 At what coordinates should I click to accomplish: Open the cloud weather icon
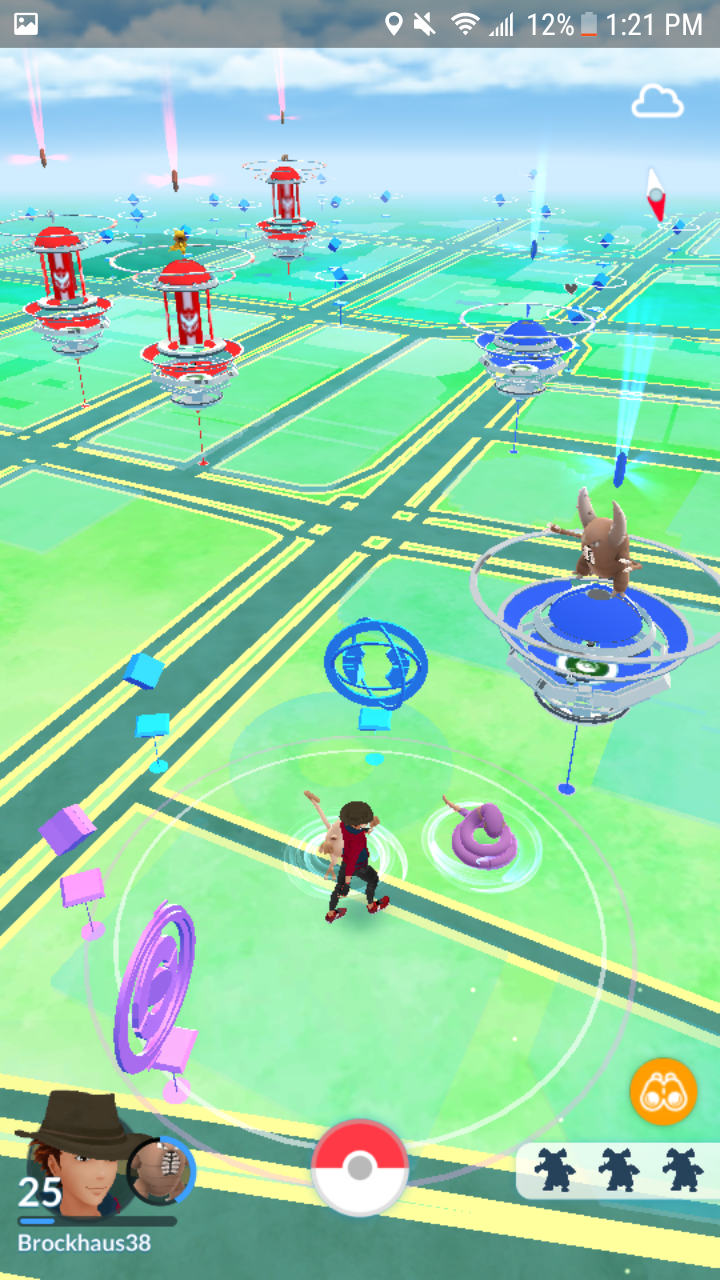tap(657, 102)
